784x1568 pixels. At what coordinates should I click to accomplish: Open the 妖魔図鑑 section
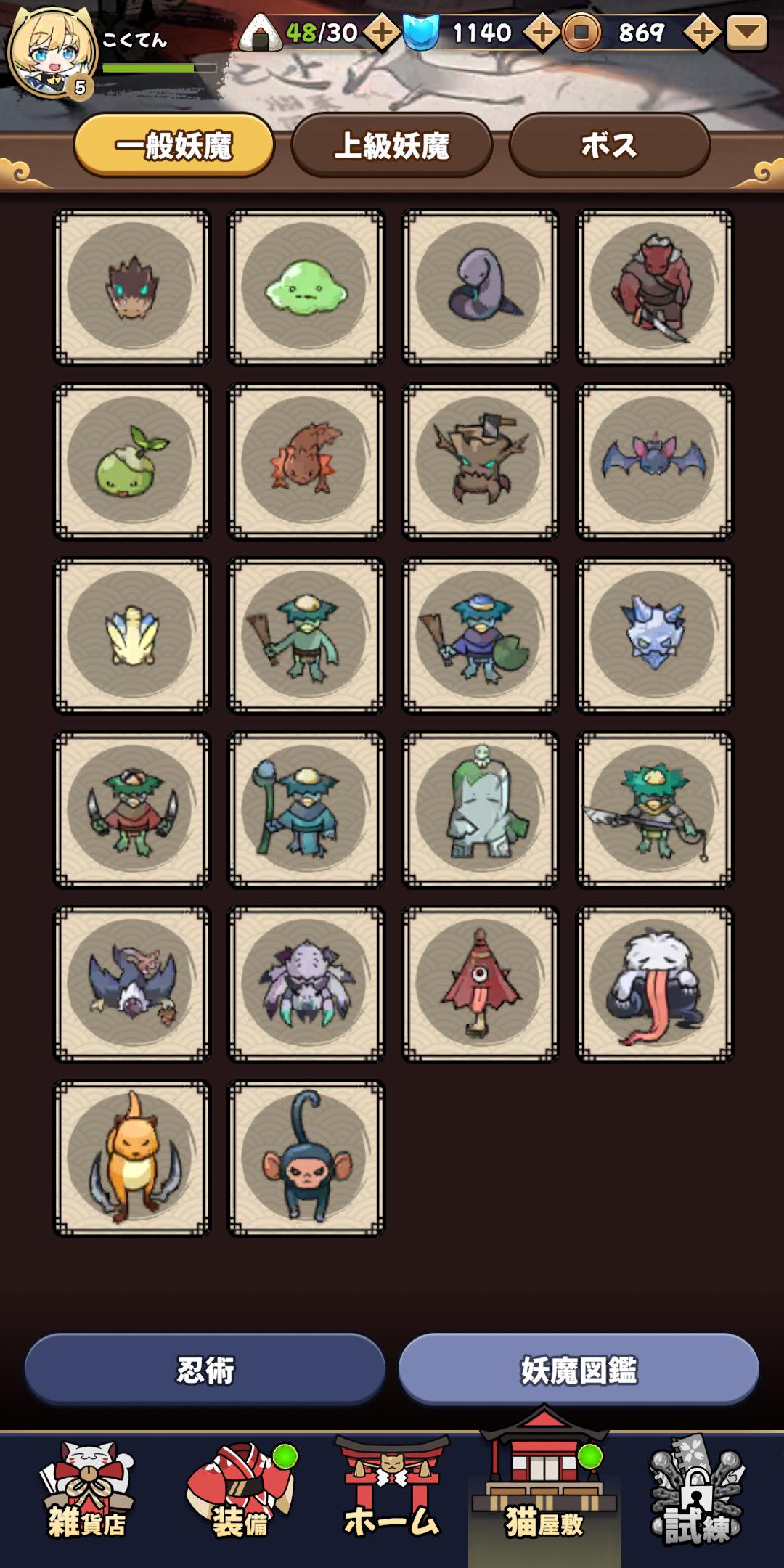(579, 1370)
